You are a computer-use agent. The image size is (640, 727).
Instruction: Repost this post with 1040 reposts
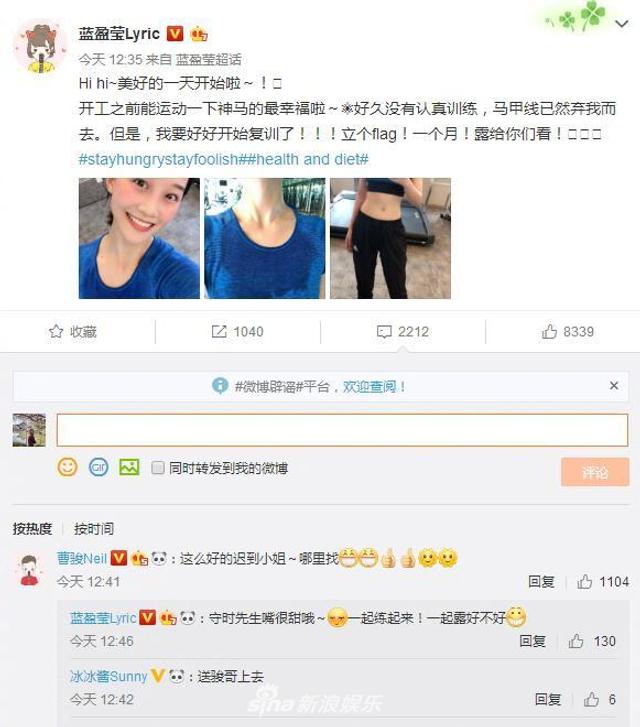pos(237,332)
